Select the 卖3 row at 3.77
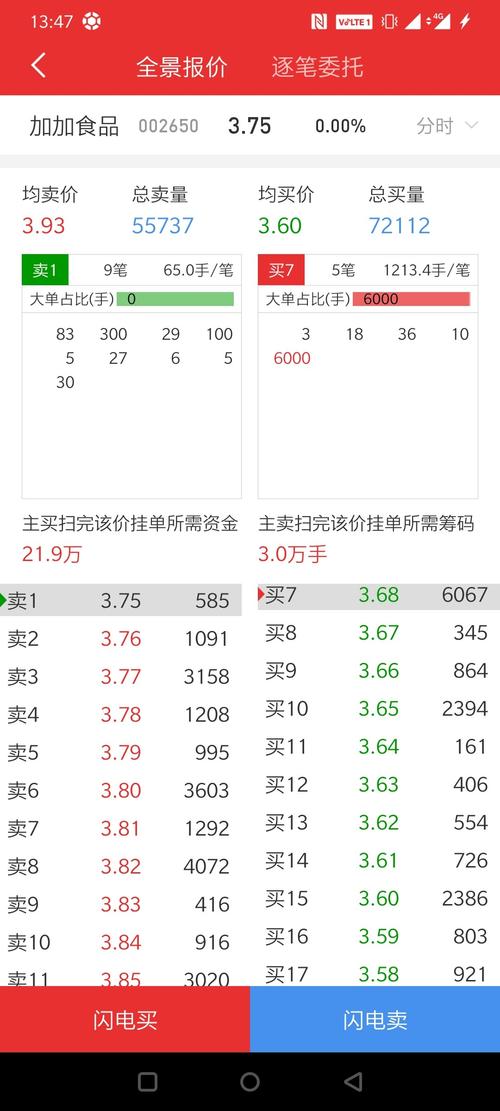The width and height of the screenshot is (500, 1111). (120, 677)
